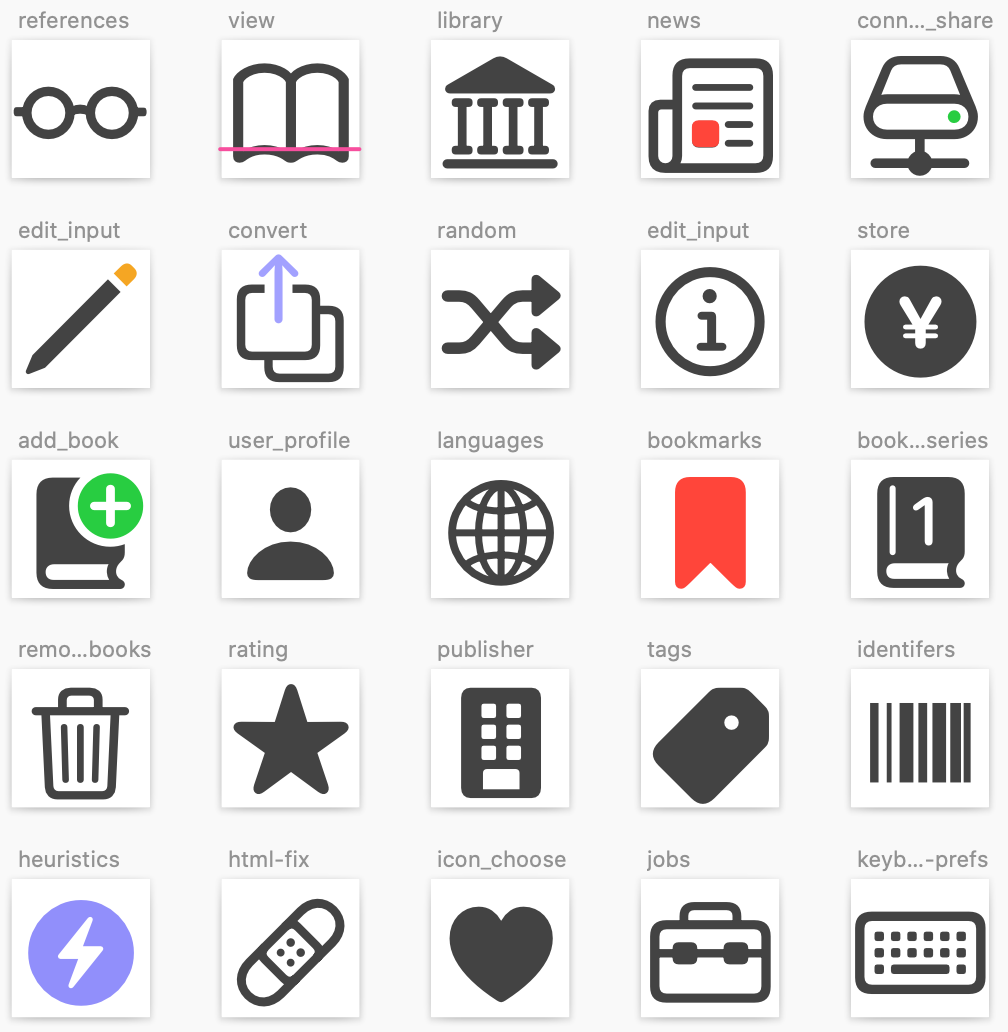
Task: Select the trash can remove books tile
Action: point(81,739)
